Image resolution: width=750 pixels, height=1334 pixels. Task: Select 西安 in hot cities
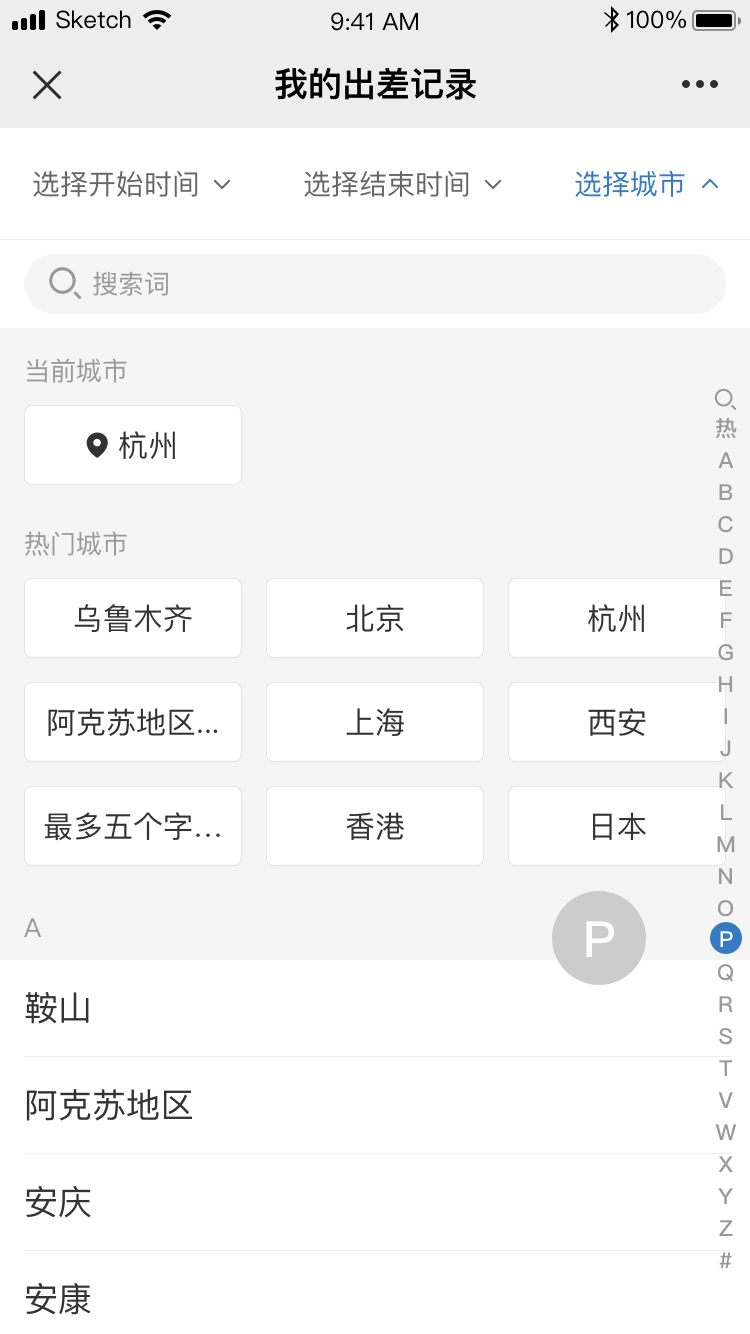(x=617, y=722)
